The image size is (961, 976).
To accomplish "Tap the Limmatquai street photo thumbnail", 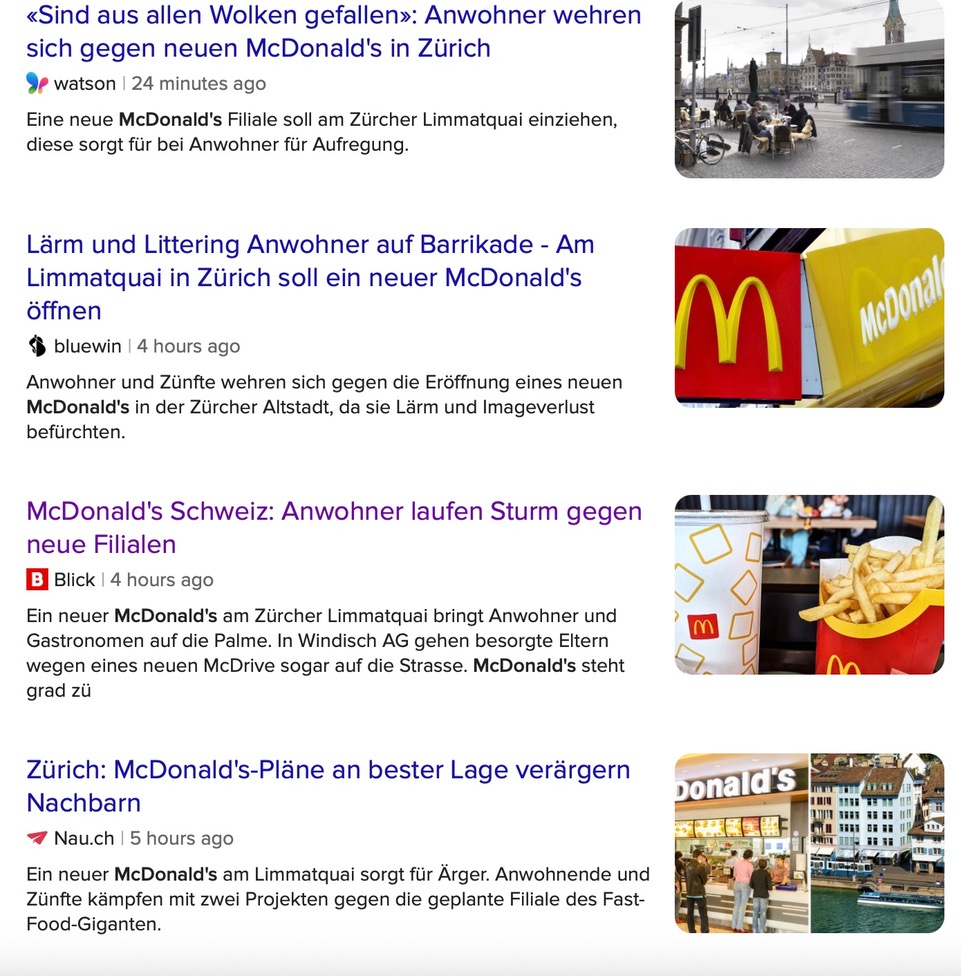I will 808,89.
